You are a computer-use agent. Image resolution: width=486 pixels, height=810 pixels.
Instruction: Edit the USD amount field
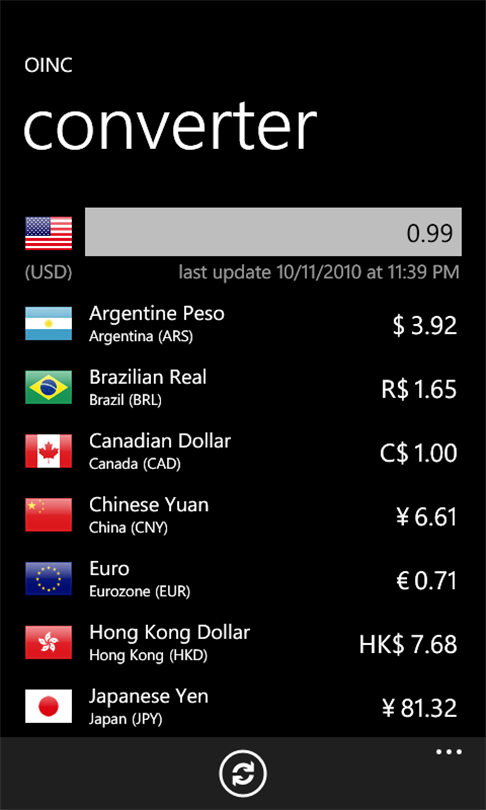coord(273,232)
